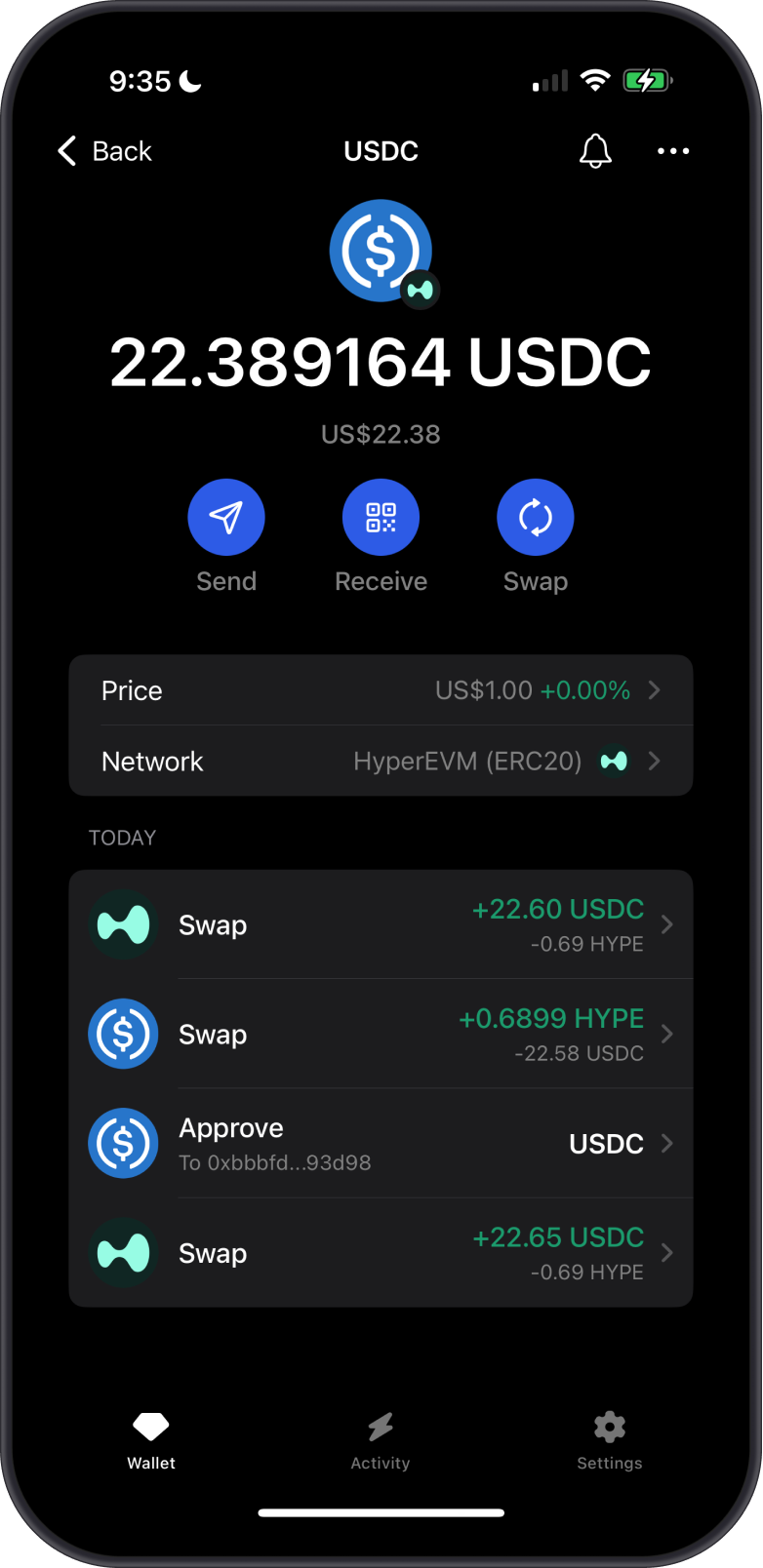The height and width of the screenshot is (1568, 763).
Task: Tap the Swap circular arrows icon
Action: (535, 517)
